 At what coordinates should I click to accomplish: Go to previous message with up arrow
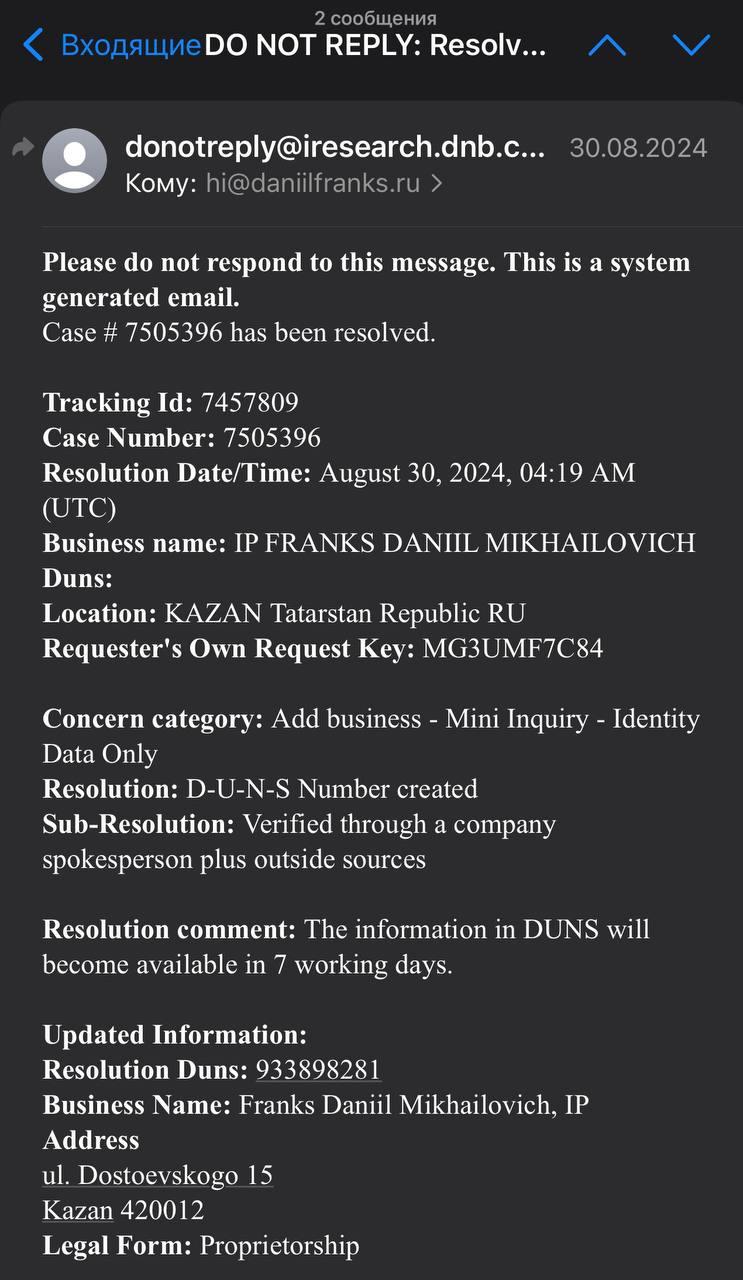[606, 46]
